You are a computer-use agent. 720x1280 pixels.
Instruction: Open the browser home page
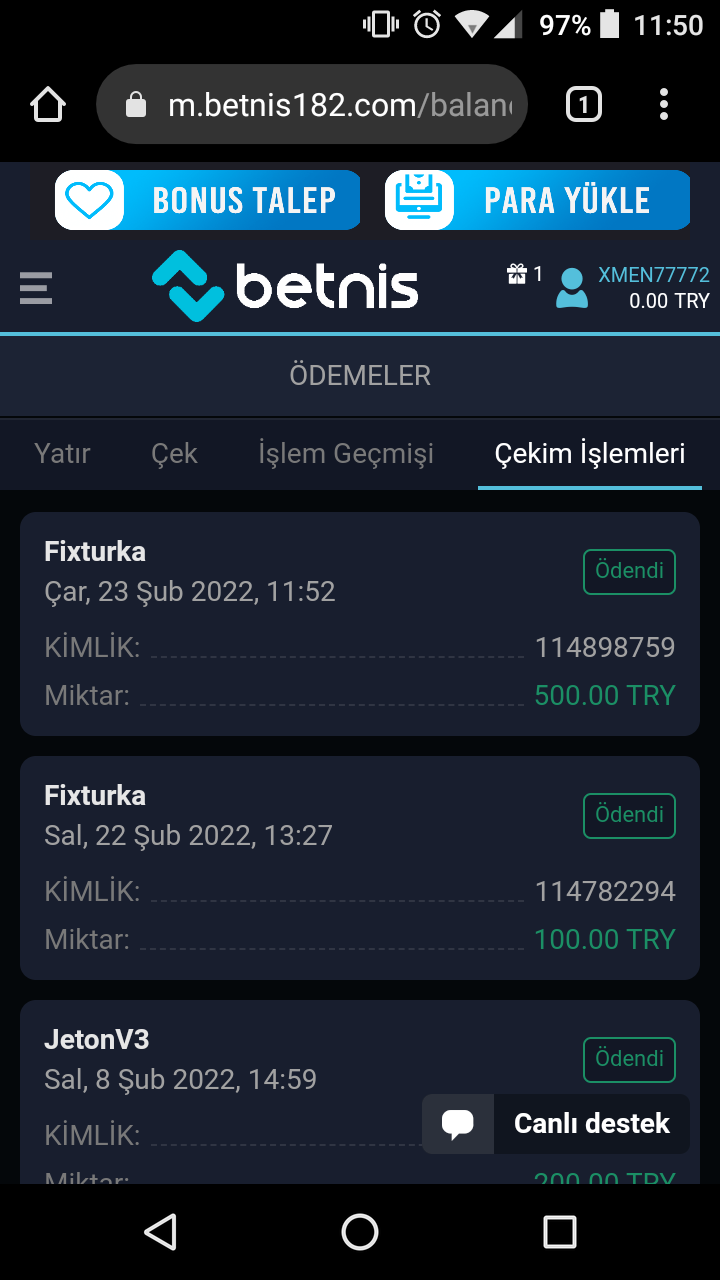pos(48,104)
